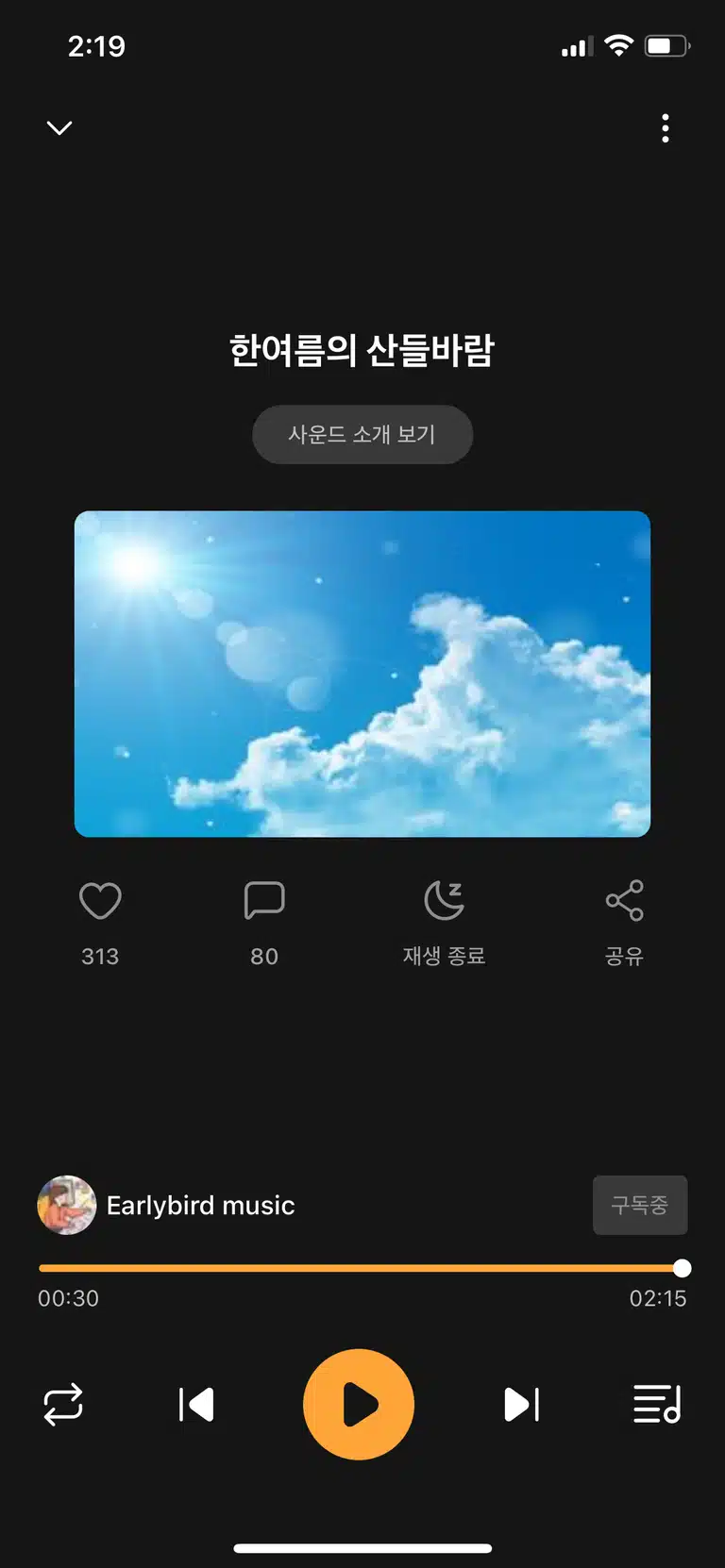Tap the 사운드 소개 보기 button
The height and width of the screenshot is (1568, 725).
click(x=362, y=434)
